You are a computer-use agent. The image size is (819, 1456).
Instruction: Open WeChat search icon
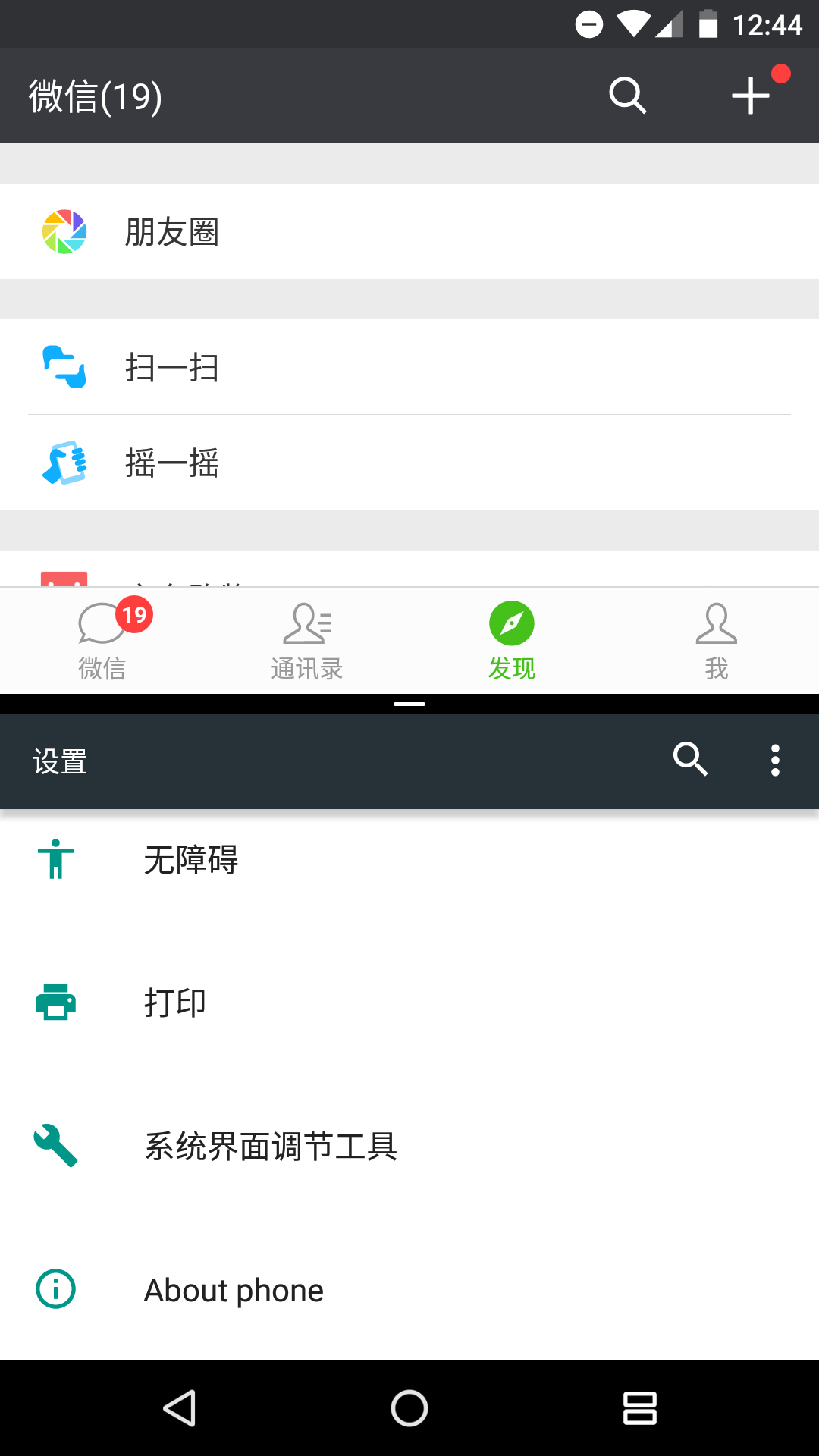(x=628, y=96)
